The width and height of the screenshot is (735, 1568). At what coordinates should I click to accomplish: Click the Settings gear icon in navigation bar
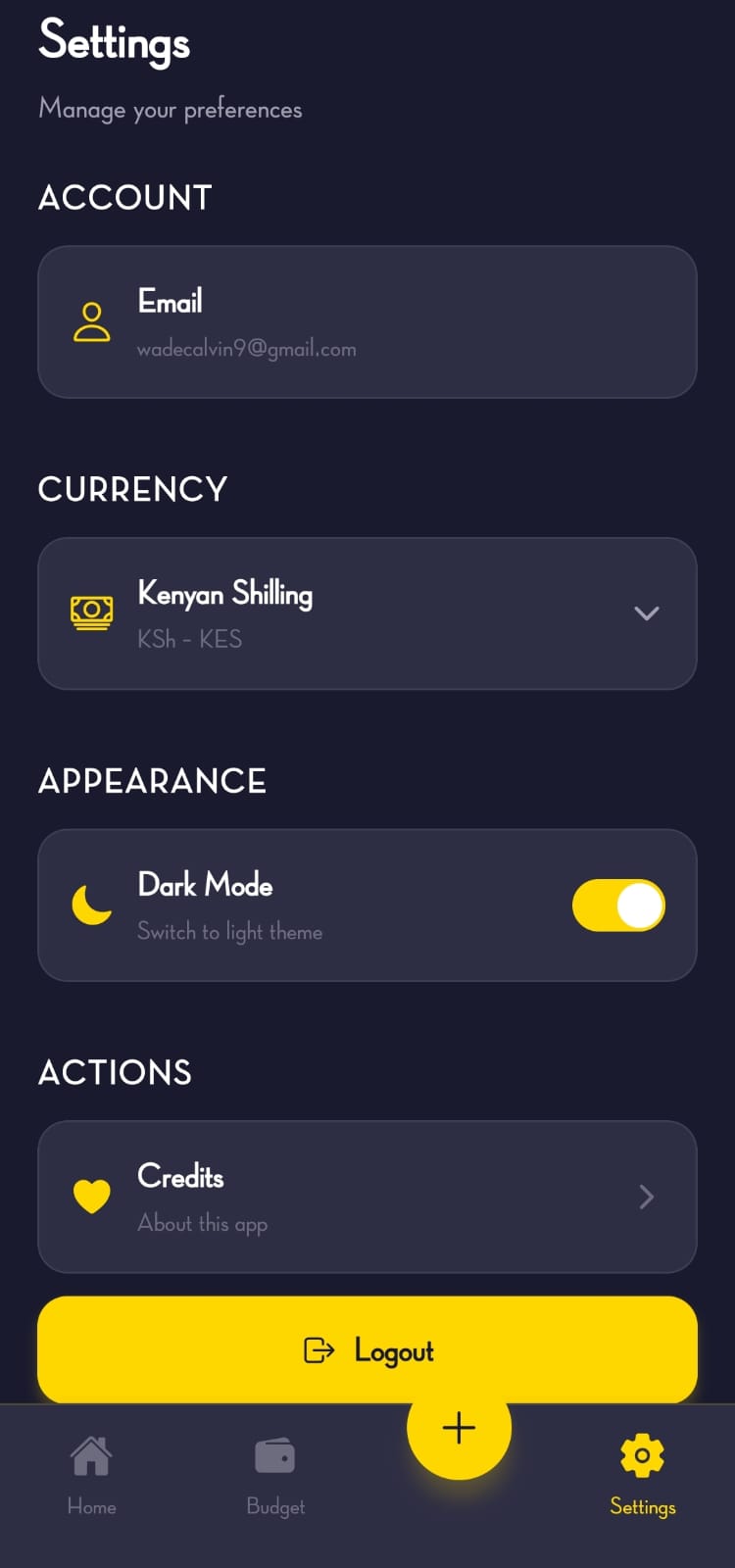point(642,1454)
